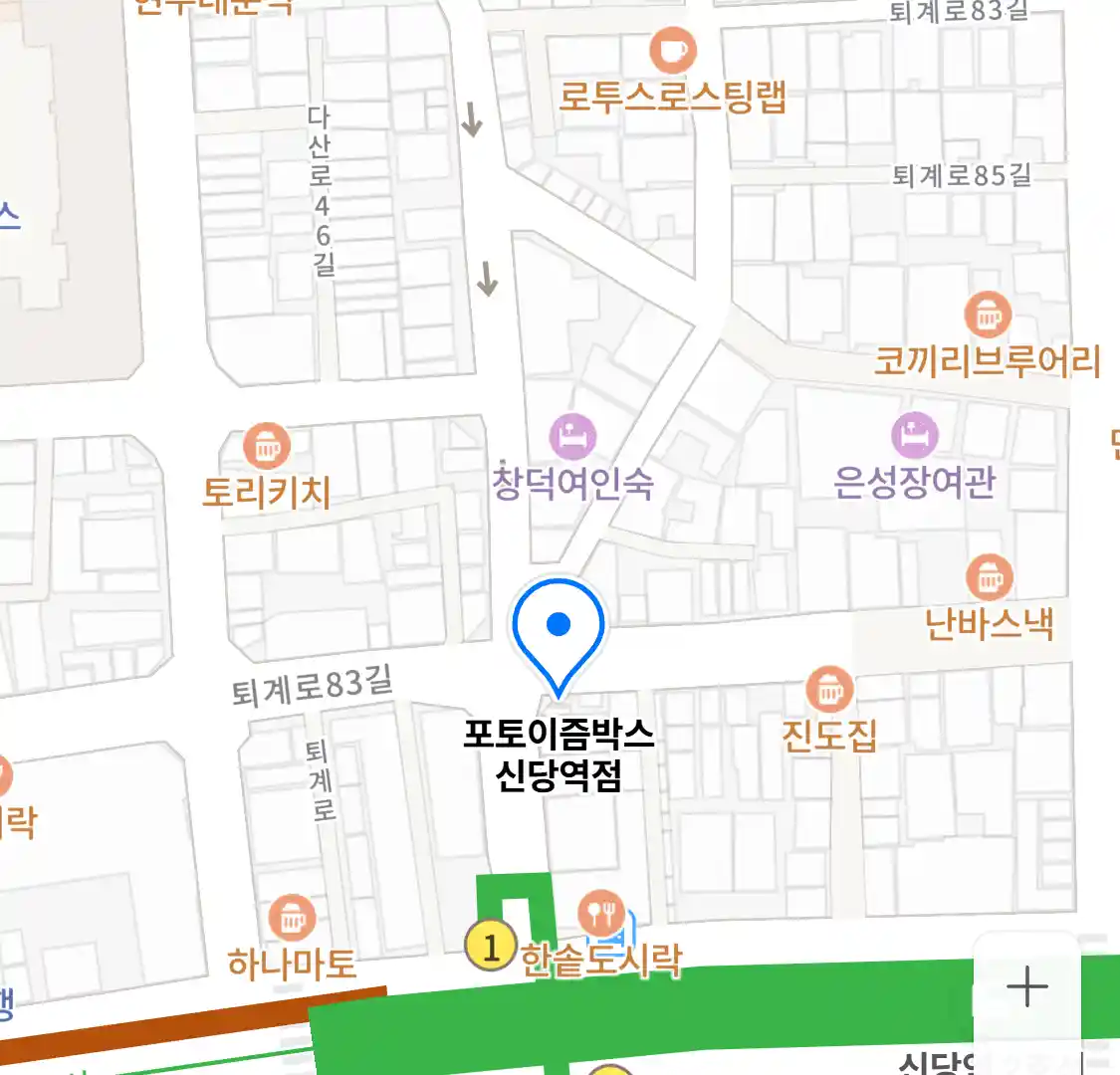Select the subway exit 1 marker
This screenshot has width=1120, height=1075.
[490, 946]
